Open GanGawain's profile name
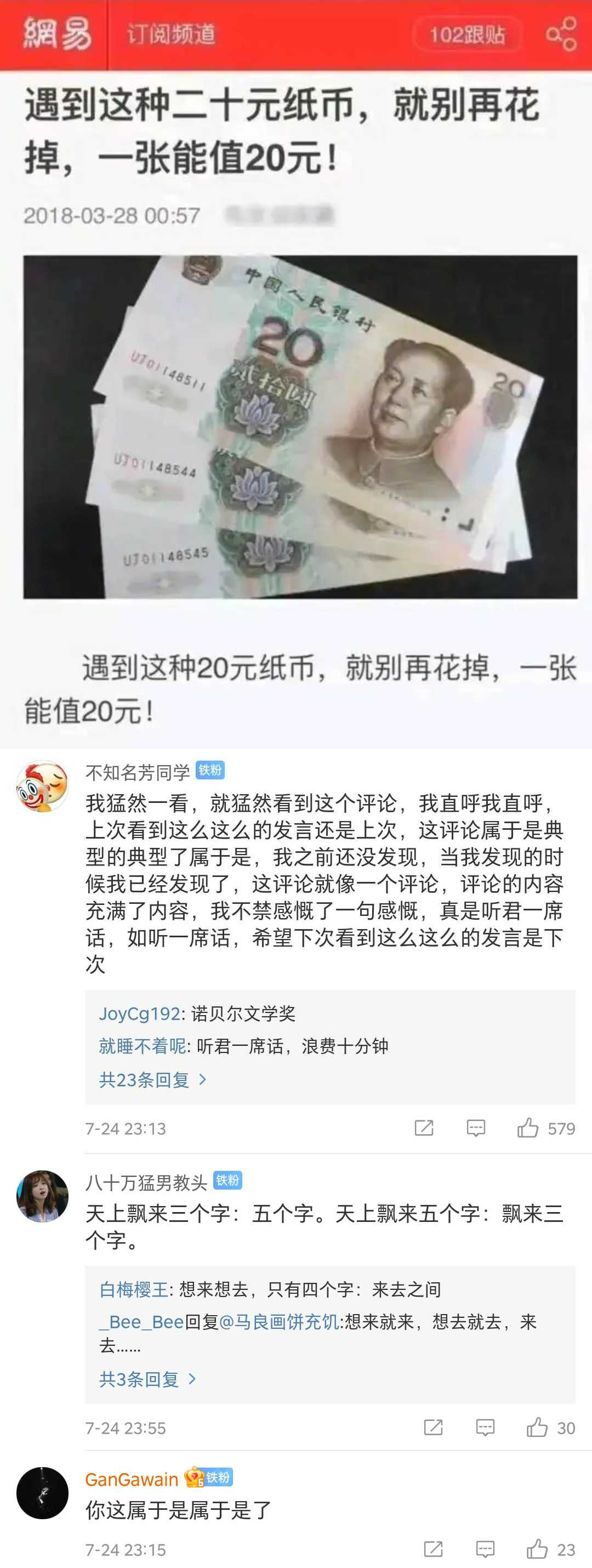Viewport: 592px width, 1568px height. pos(132,1479)
